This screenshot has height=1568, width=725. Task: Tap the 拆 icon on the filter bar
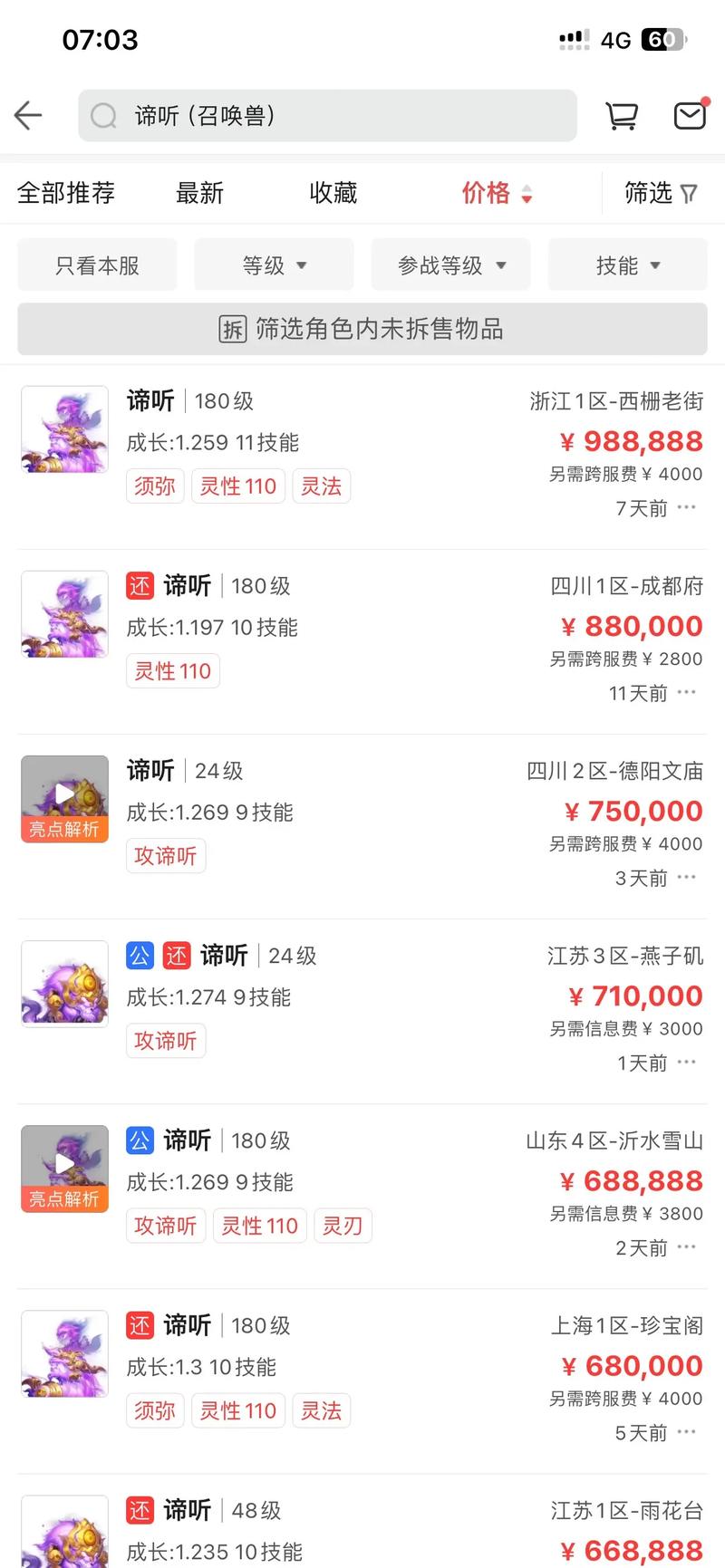[x=233, y=329]
